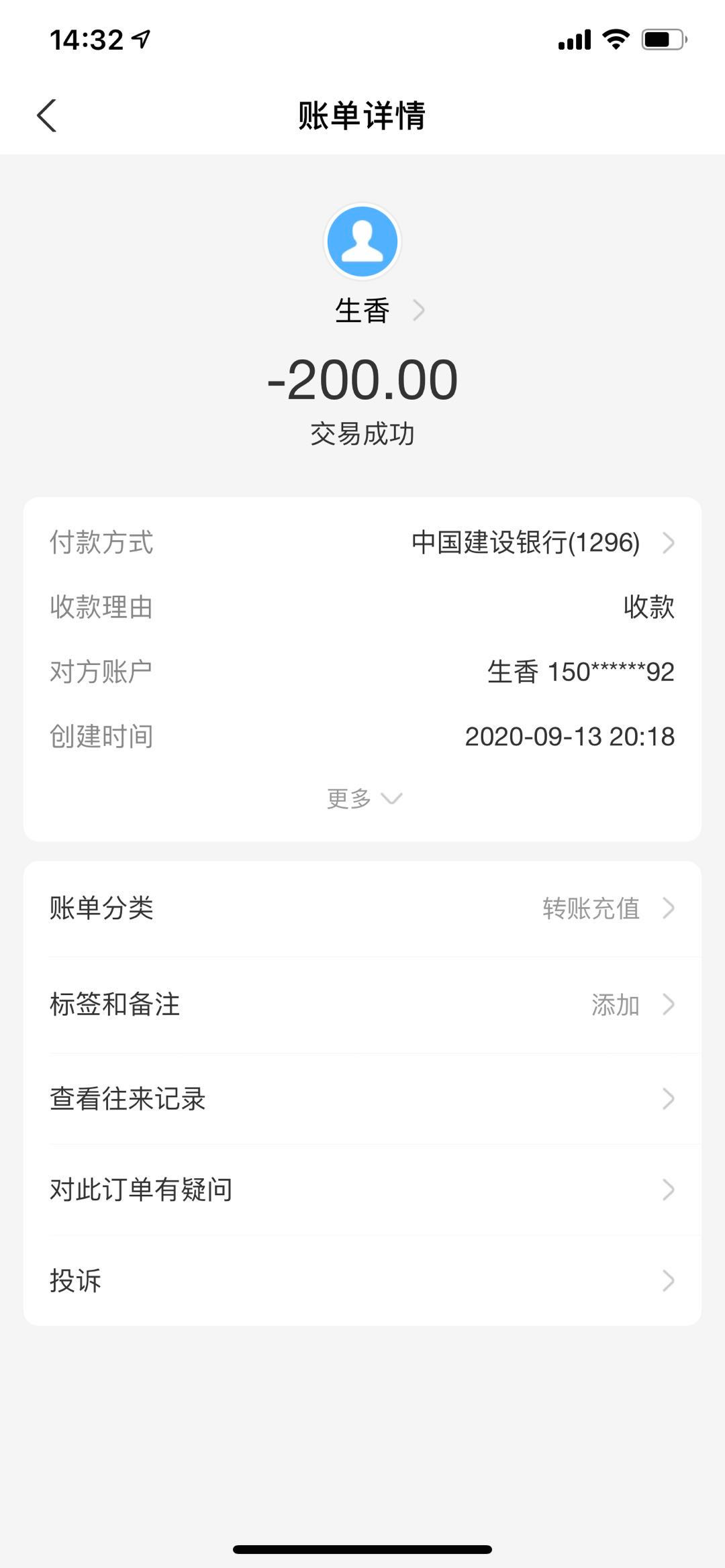Tap the back arrow to exit bill details
Screen dimensions: 725x1568
click(x=47, y=115)
